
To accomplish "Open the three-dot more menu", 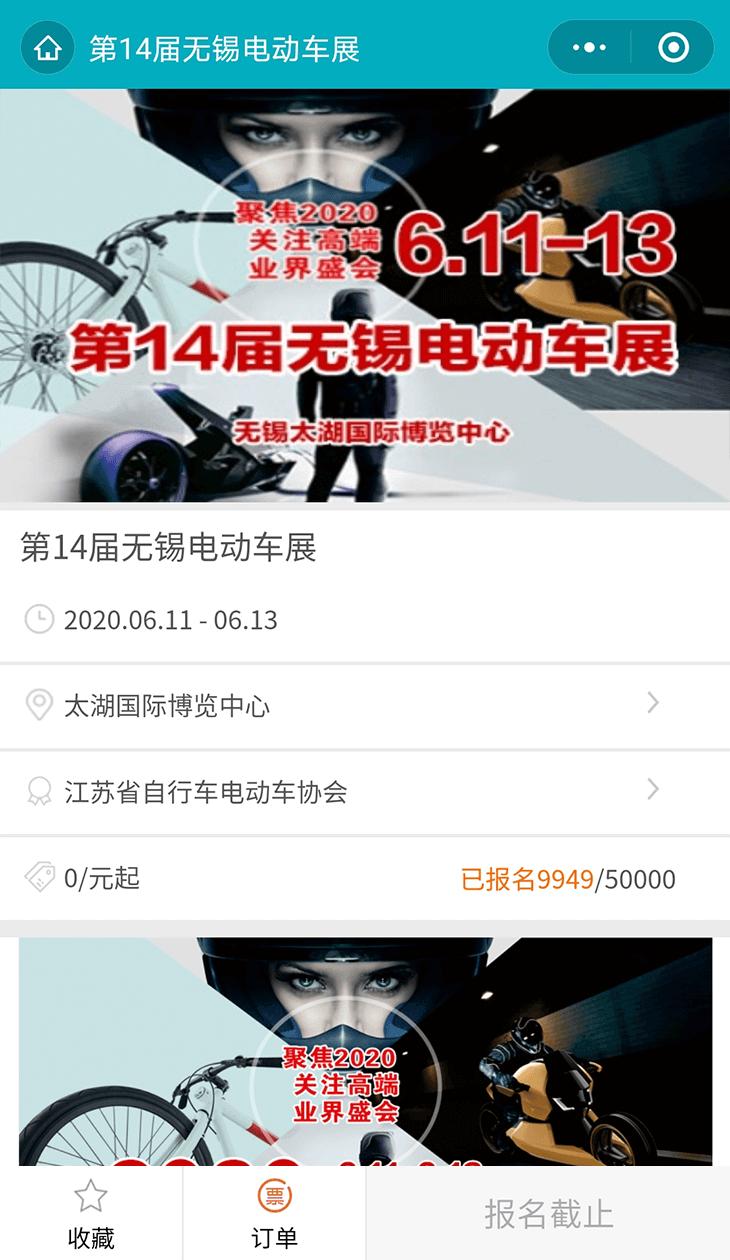I will pyautogui.click(x=589, y=48).
